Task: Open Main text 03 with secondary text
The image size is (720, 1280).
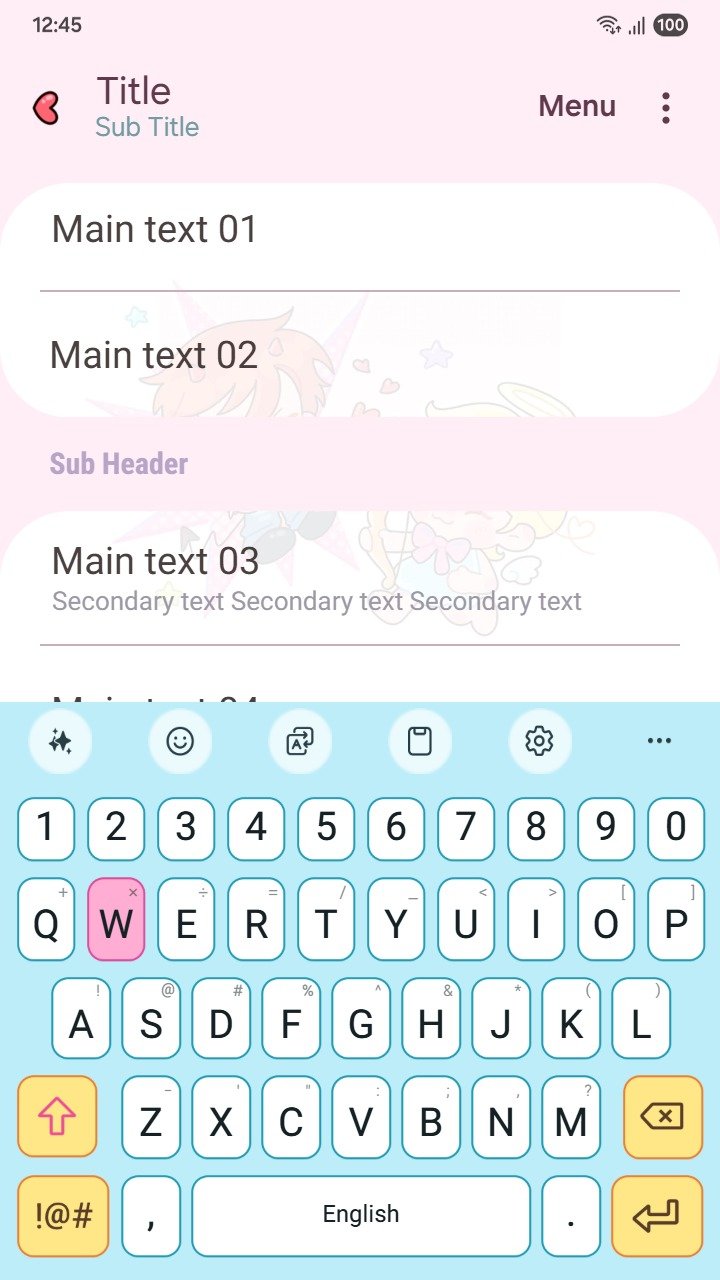Action: coord(360,578)
